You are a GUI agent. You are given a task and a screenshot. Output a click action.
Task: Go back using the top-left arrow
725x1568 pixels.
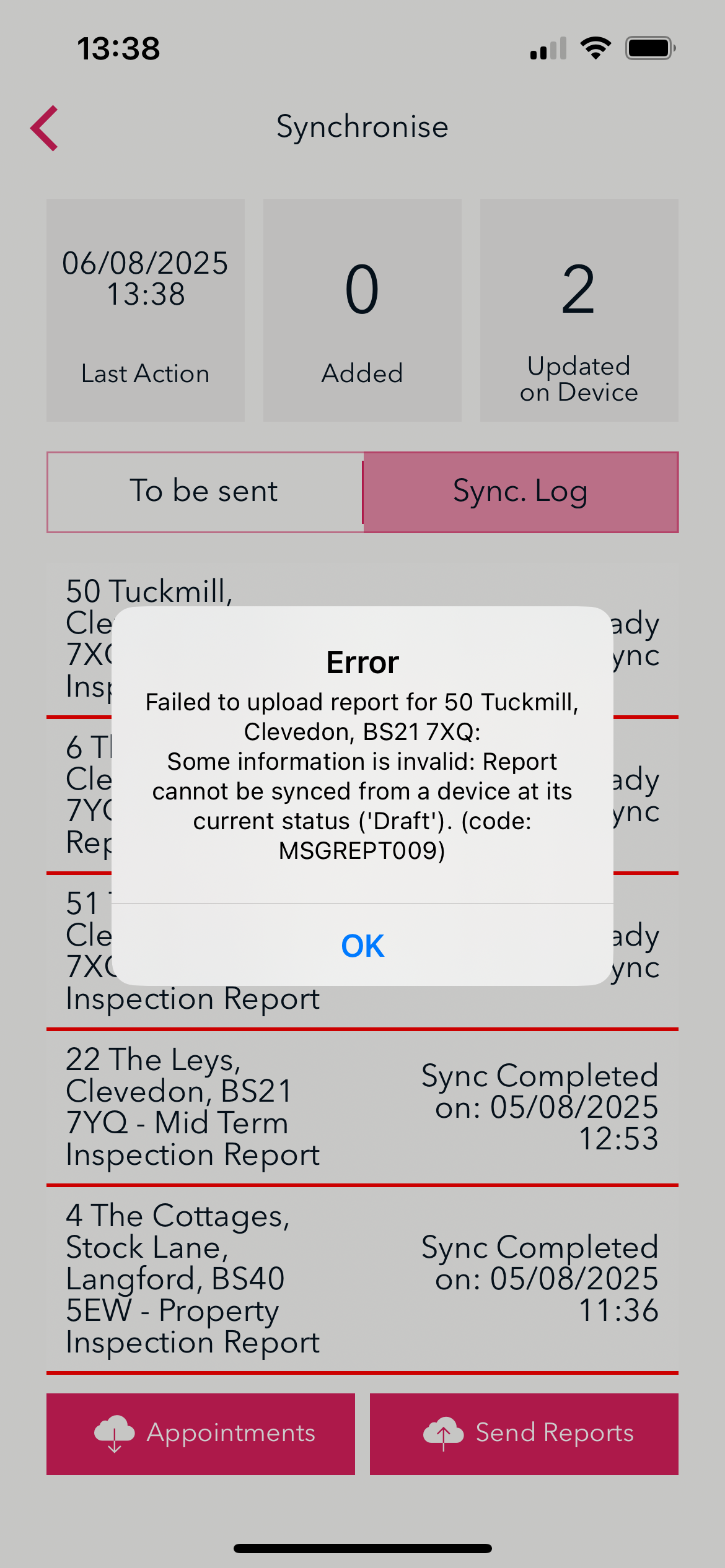pos(45,128)
